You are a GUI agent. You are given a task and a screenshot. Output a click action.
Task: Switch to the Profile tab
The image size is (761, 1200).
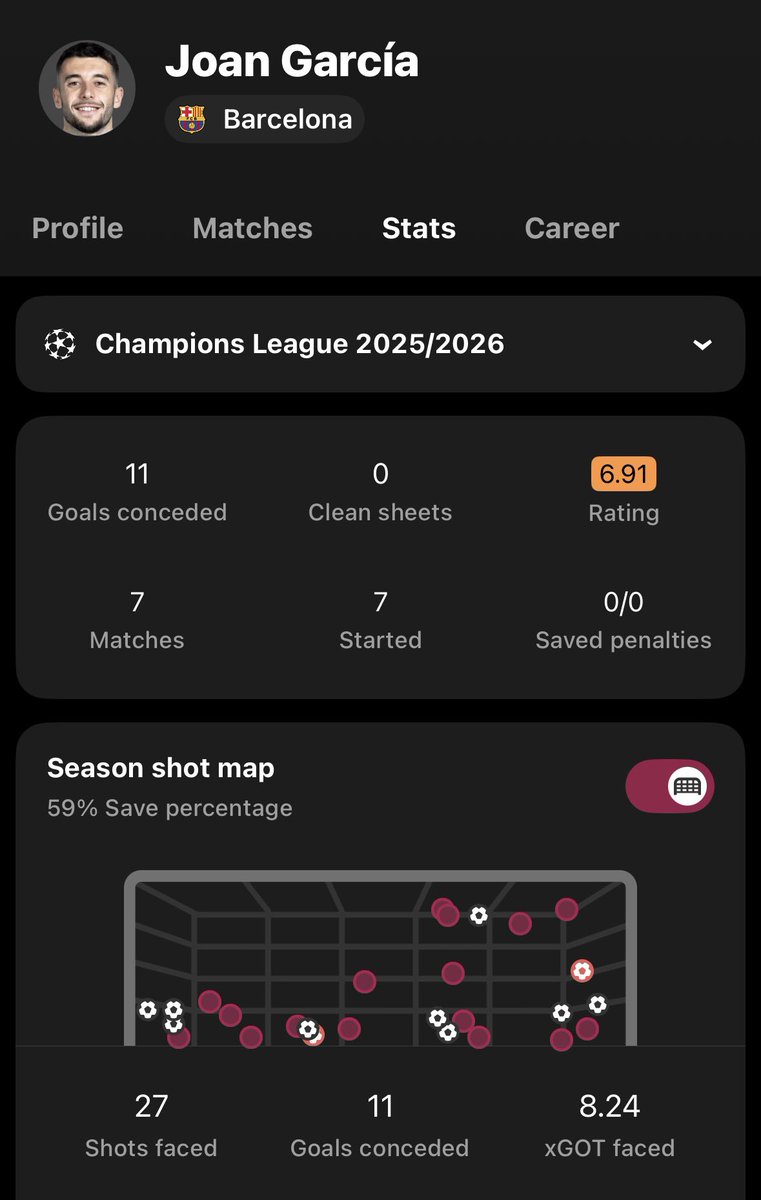tap(77, 228)
